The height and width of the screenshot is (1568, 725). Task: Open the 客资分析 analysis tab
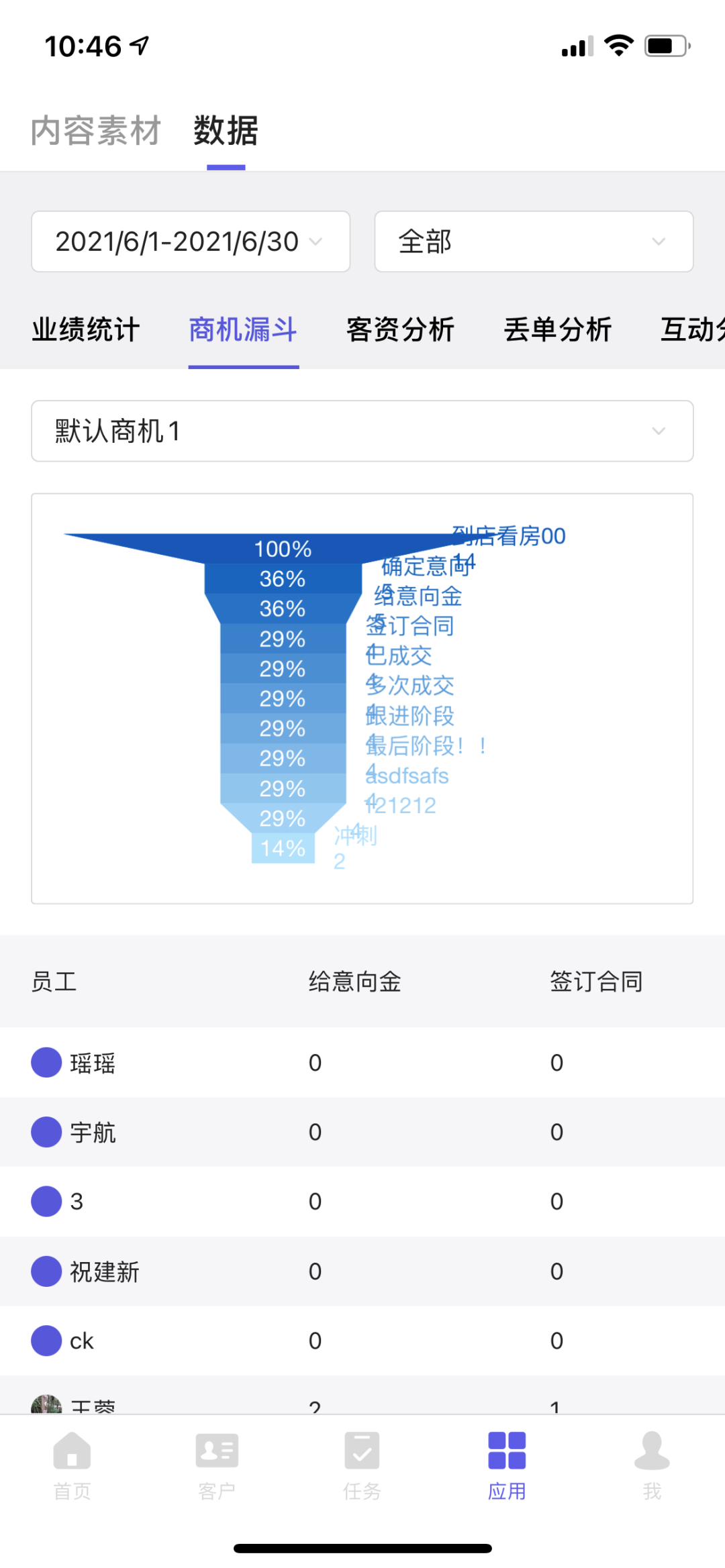pos(401,330)
